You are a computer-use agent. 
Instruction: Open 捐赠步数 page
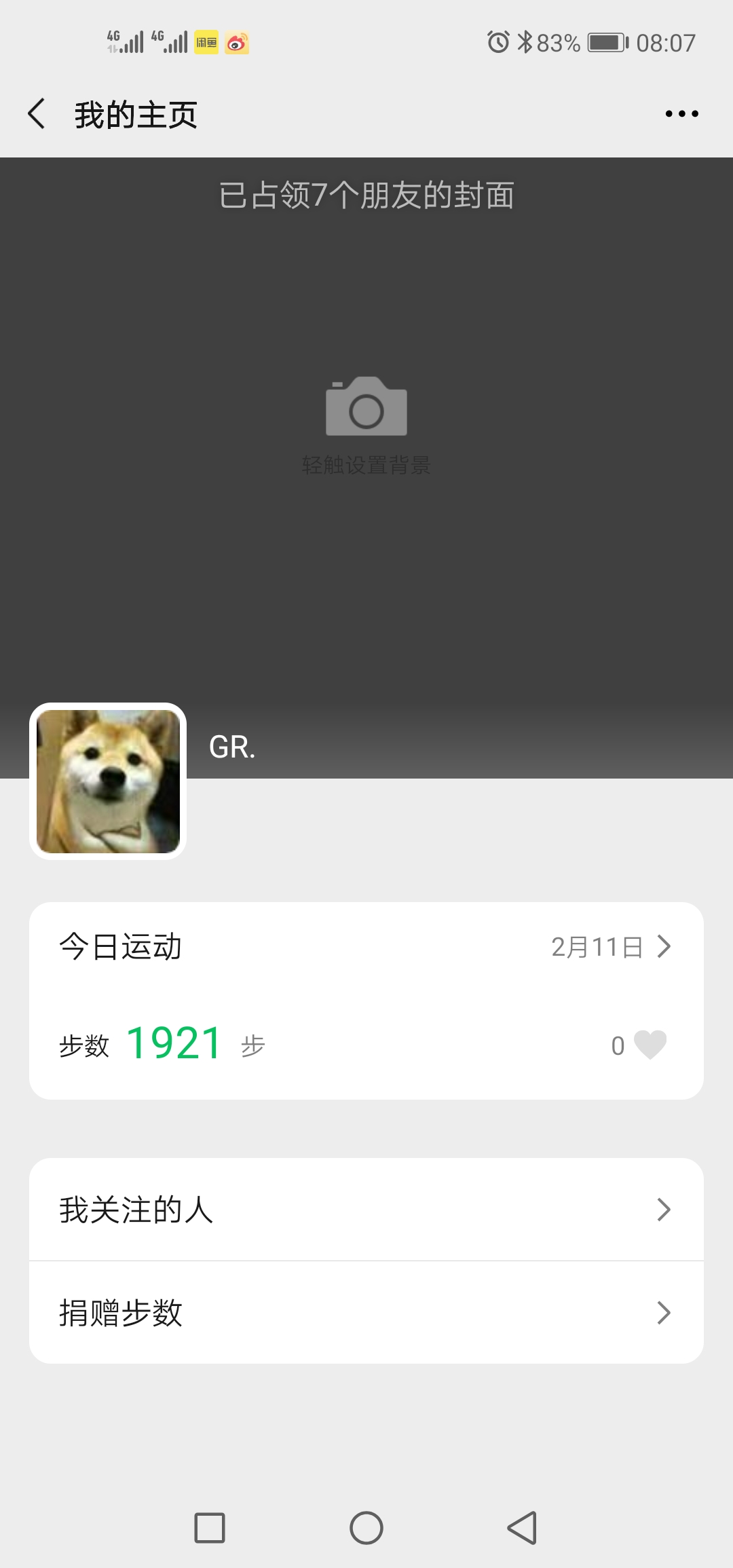(366, 1313)
